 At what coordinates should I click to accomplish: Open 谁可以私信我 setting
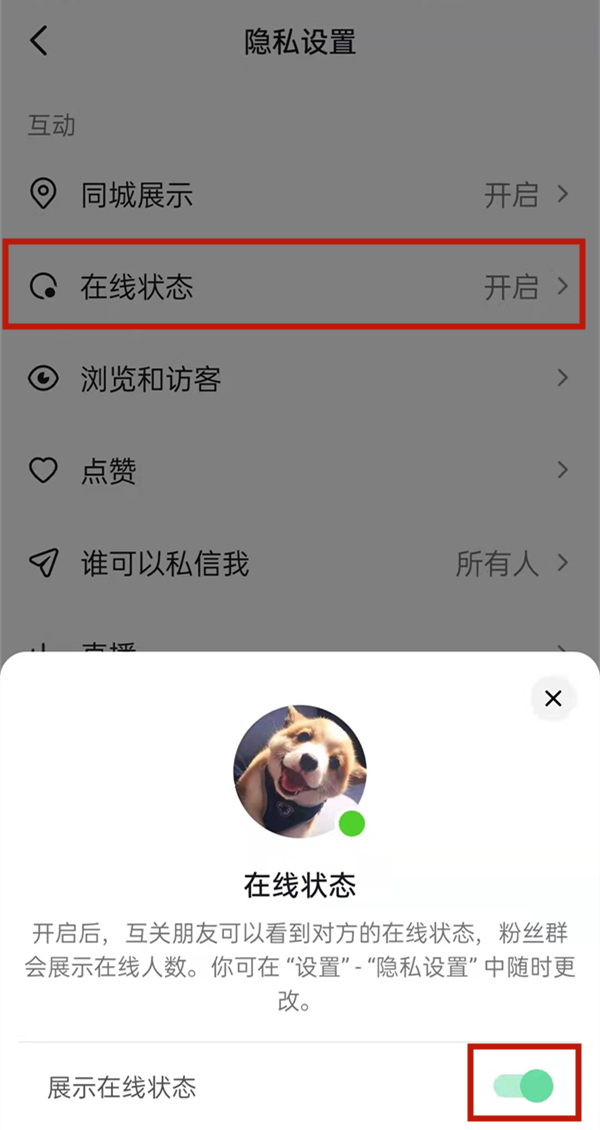click(300, 564)
